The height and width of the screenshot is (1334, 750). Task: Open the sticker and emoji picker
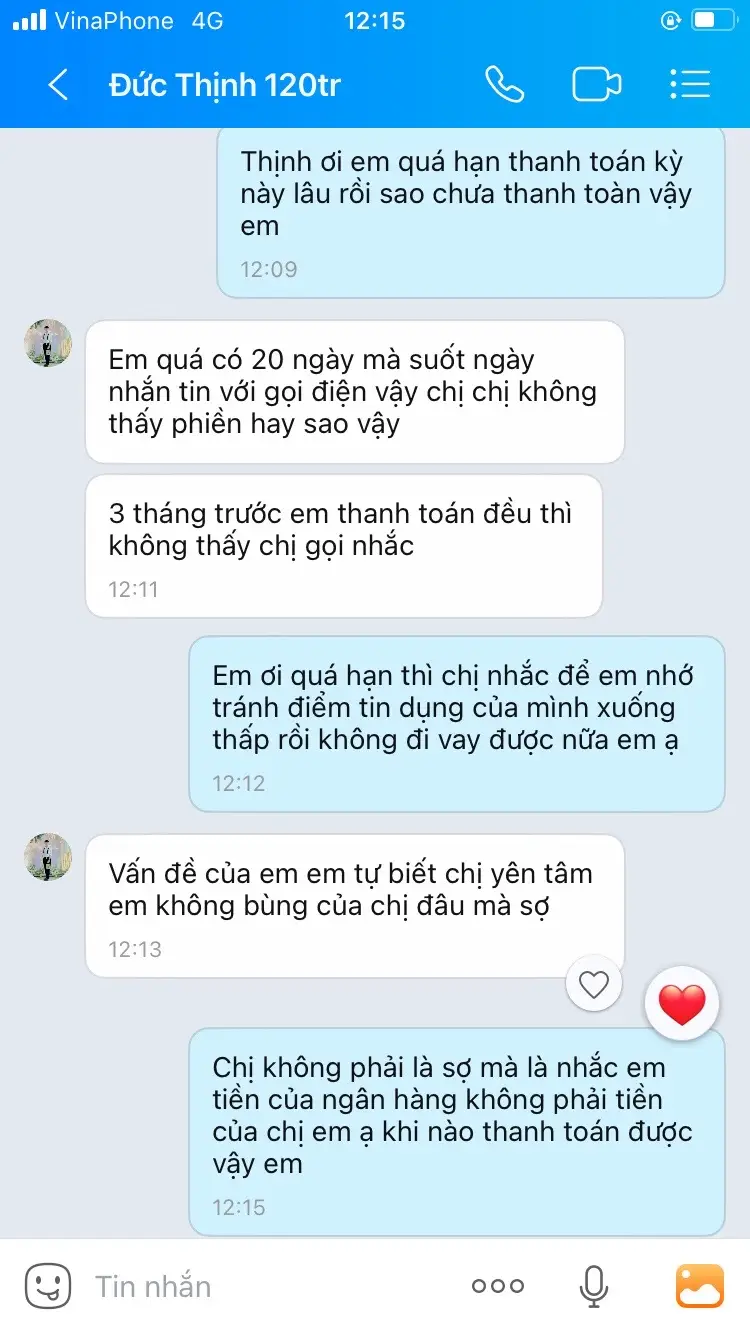click(x=47, y=1286)
